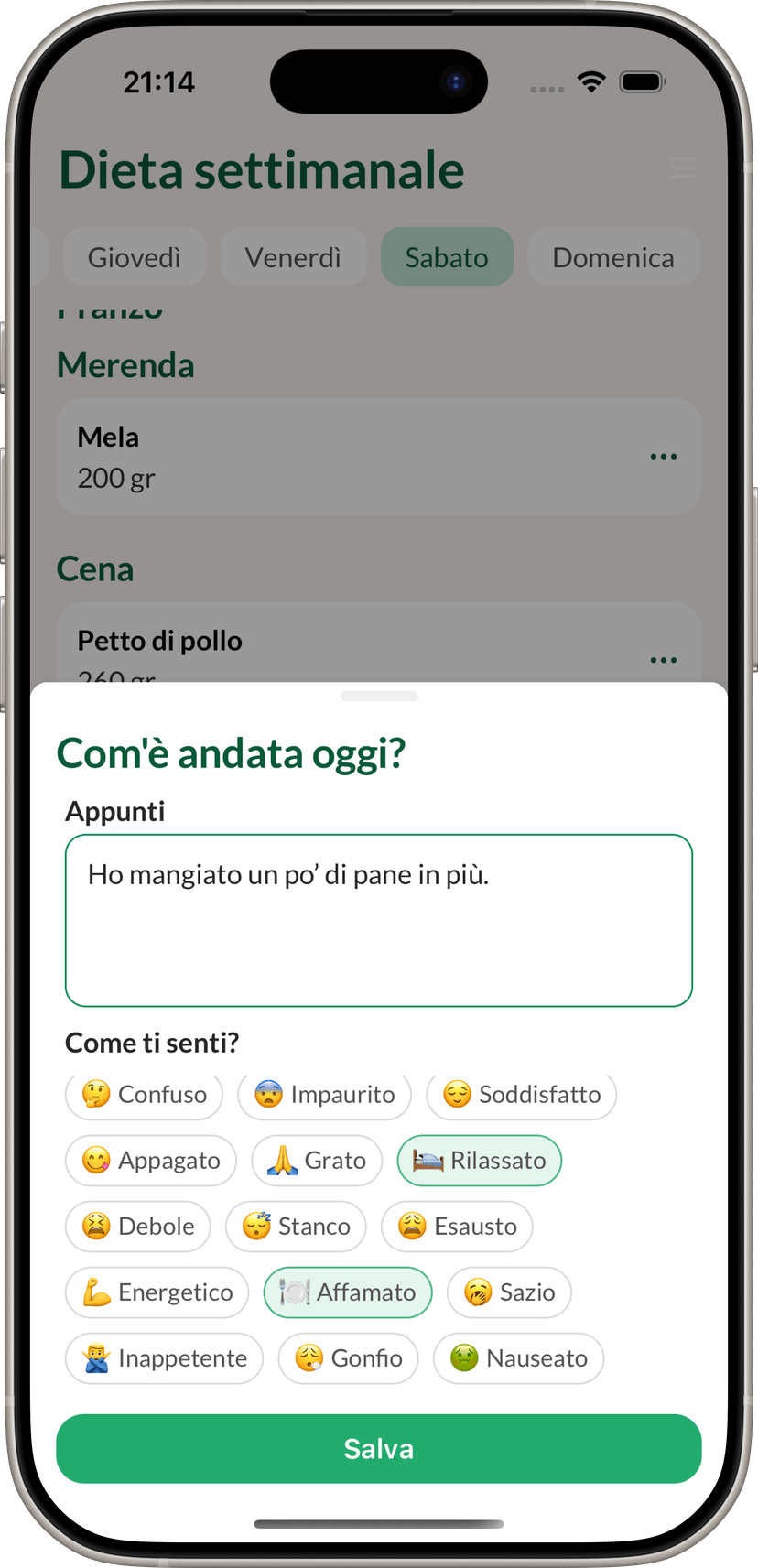Choose the Stanco feeling chip

coord(296,1227)
